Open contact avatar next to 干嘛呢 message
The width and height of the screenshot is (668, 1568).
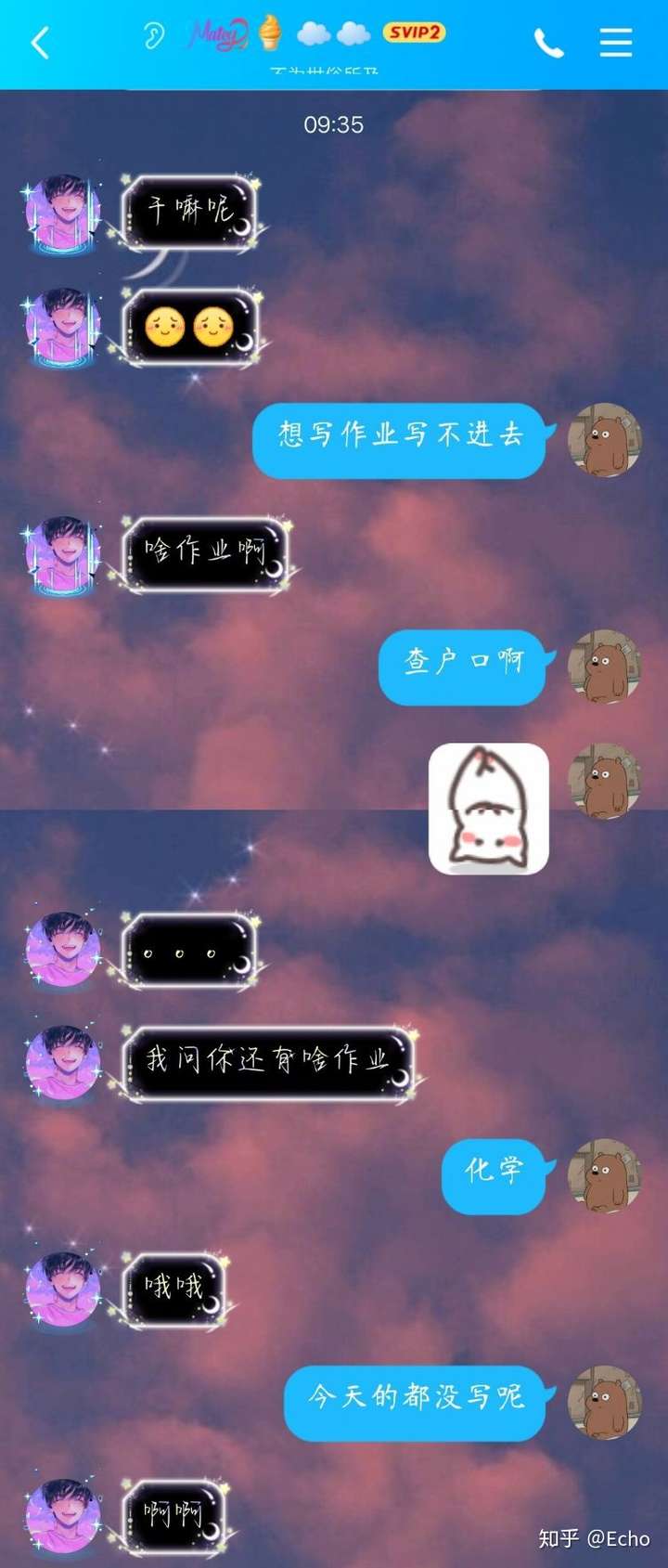click(61, 213)
